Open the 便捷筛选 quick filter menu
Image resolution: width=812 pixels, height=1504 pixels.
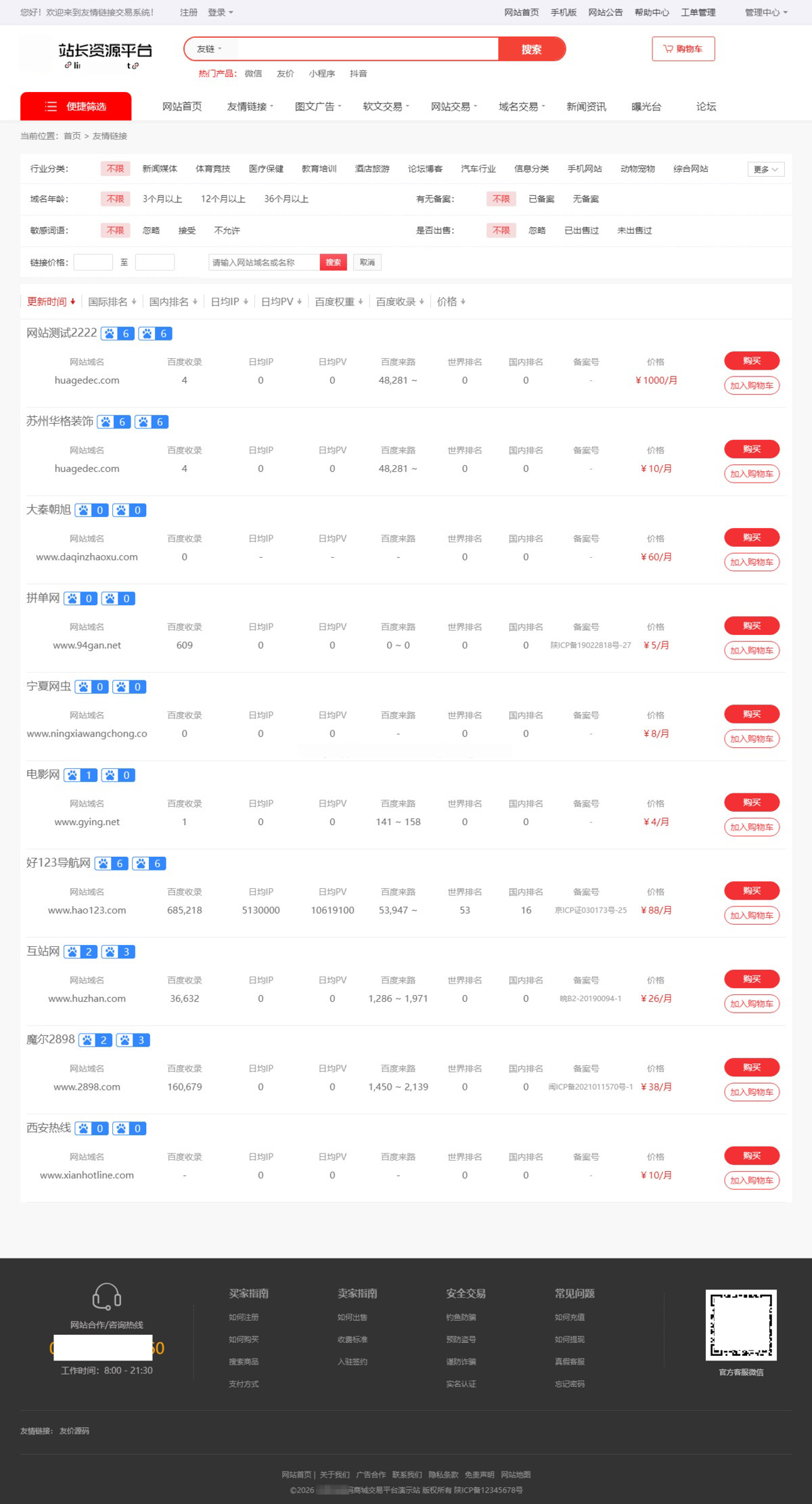76,106
